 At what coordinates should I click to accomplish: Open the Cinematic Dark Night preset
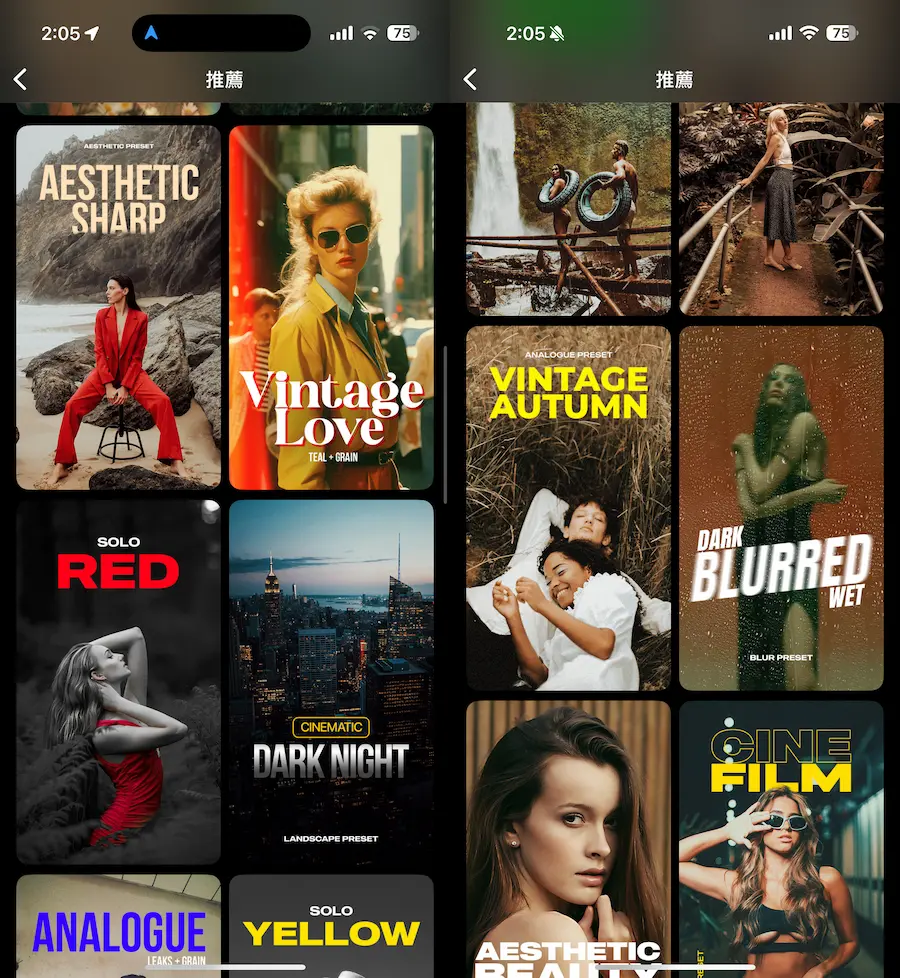click(x=331, y=682)
